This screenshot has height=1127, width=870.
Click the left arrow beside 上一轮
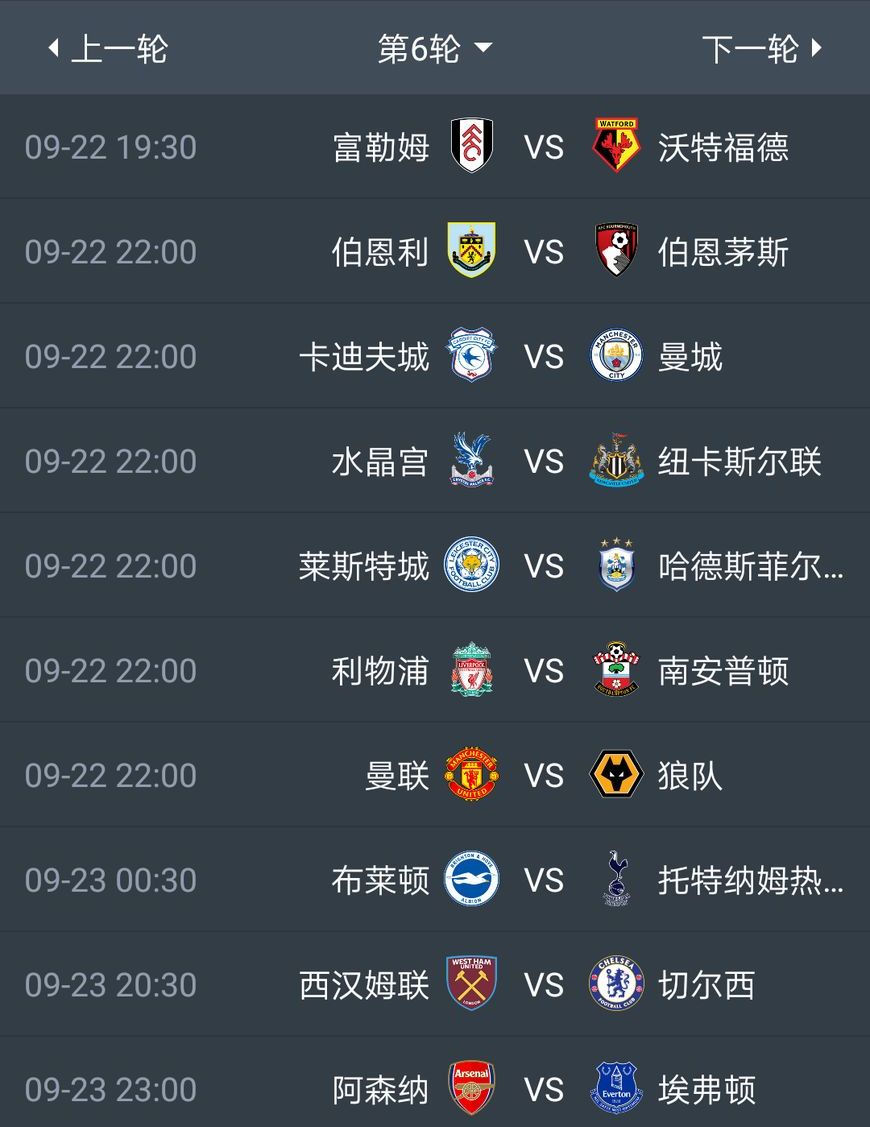pyautogui.click(x=53, y=47)
